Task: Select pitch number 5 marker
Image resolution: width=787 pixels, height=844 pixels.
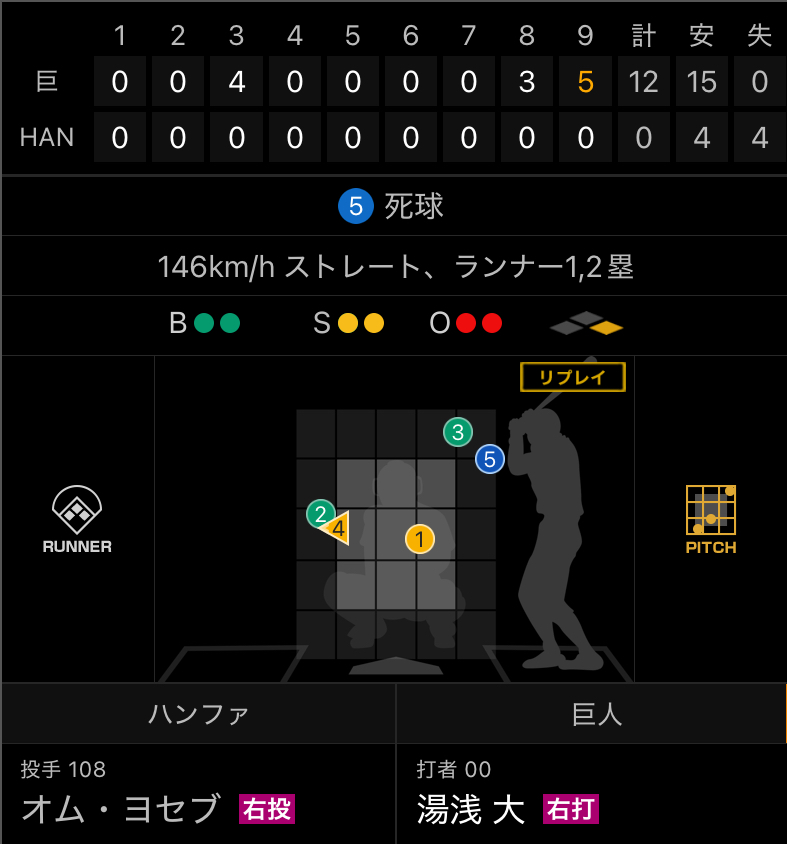Action: coord(489,459)
